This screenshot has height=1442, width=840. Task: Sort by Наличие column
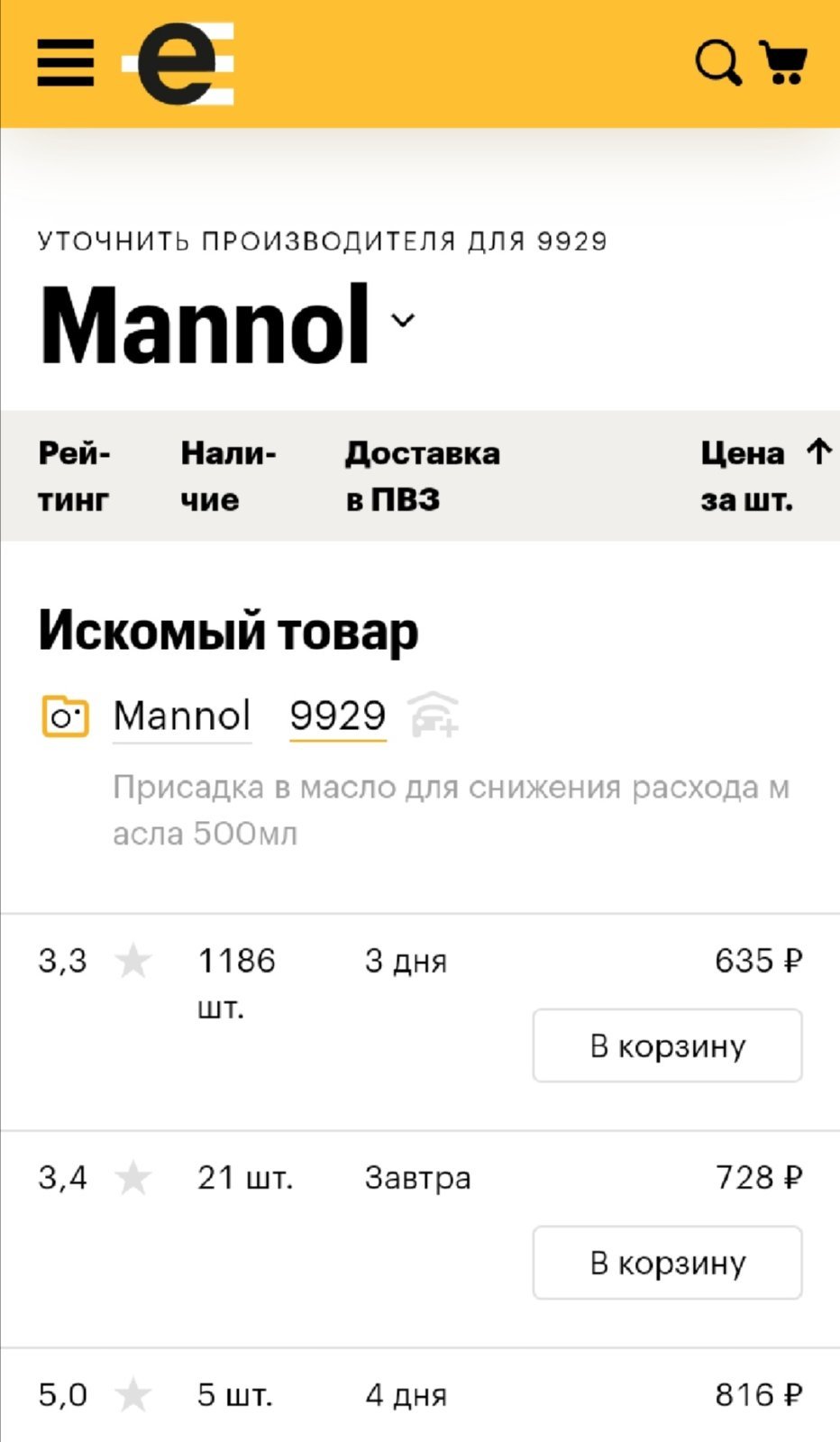coord(228,476)
